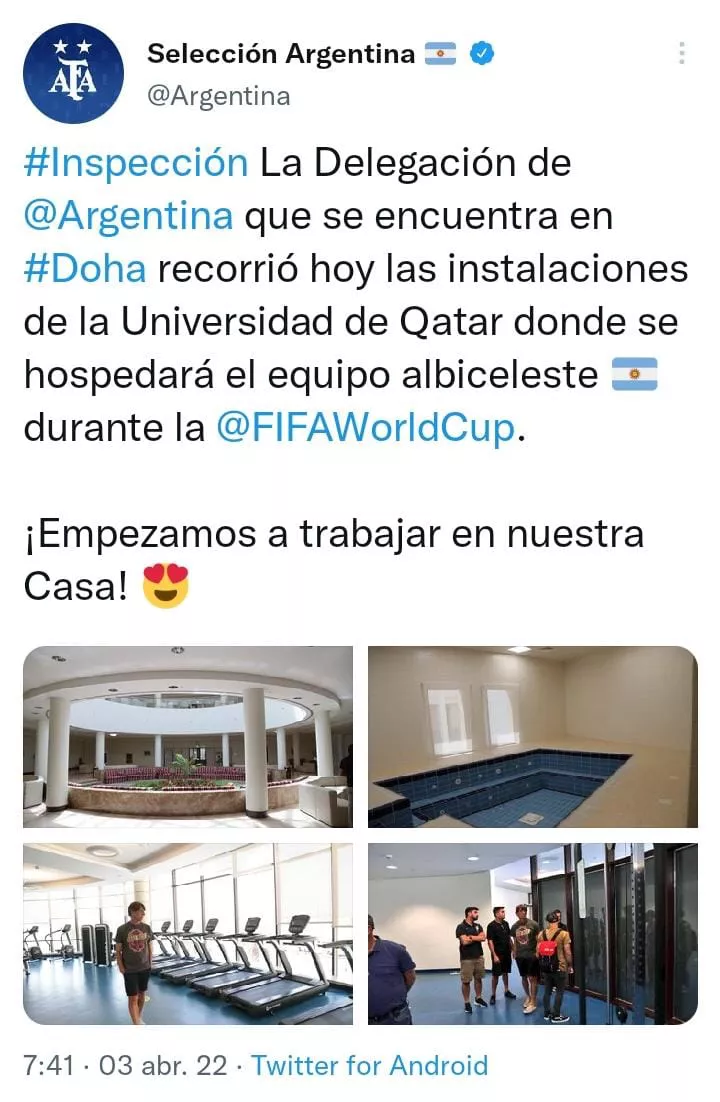View the photo of the round atrium lobby
Image resolution: width=720 pixels, height=1102 pixels.
tap(188, 737)
